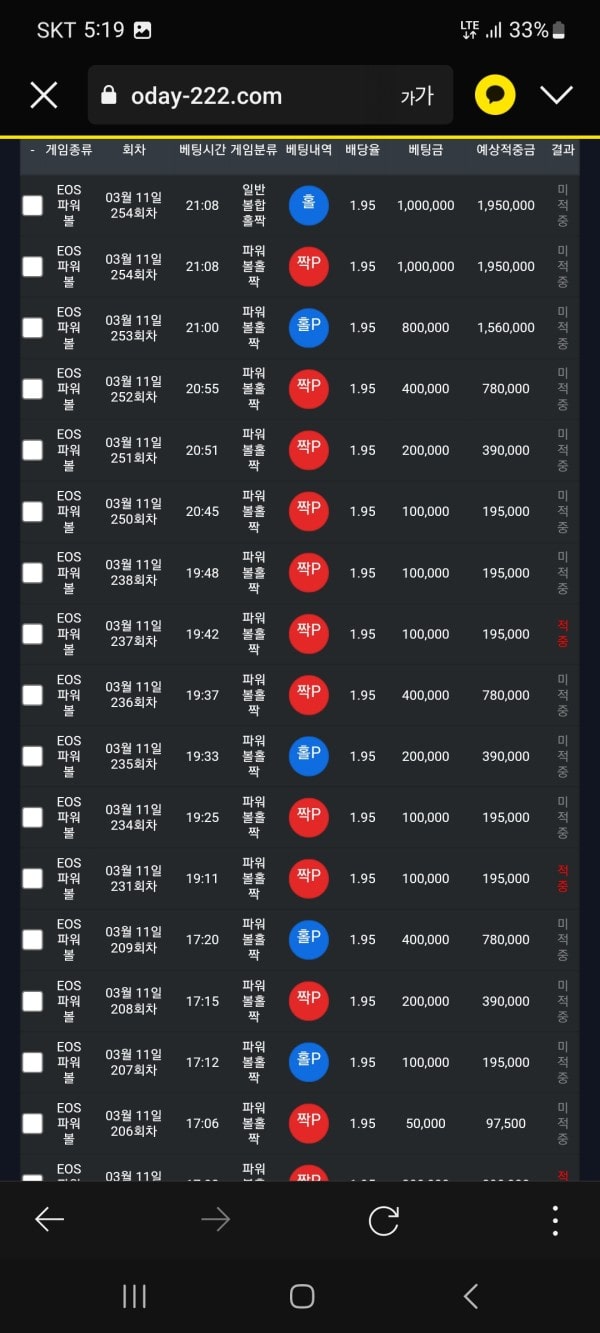Expand the dropdown chevron in the top bar

click(556, 95)
